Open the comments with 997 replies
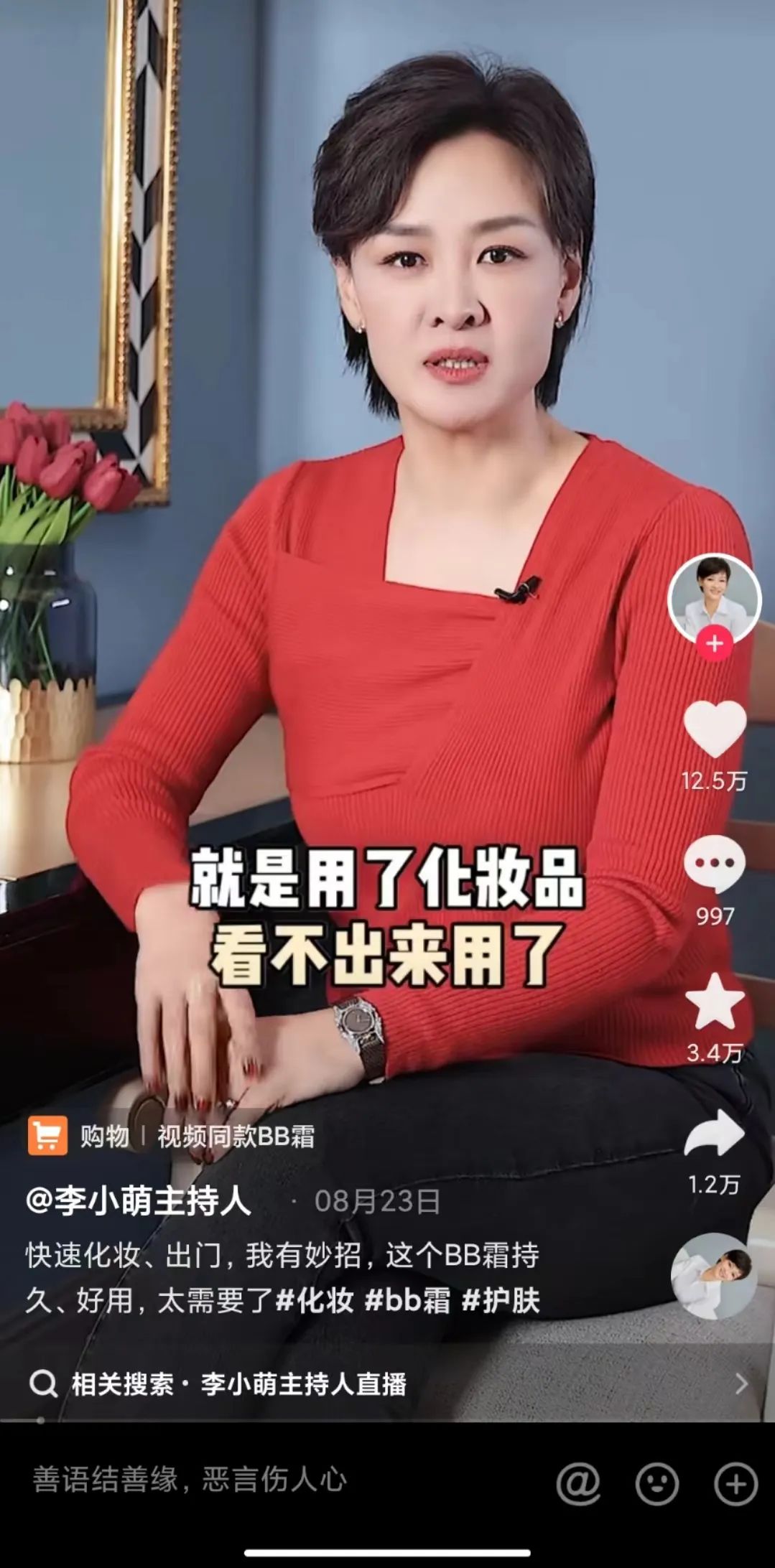Image resolution: width=775 pixels, height=1568 pixels. click(x=714, y=864)
